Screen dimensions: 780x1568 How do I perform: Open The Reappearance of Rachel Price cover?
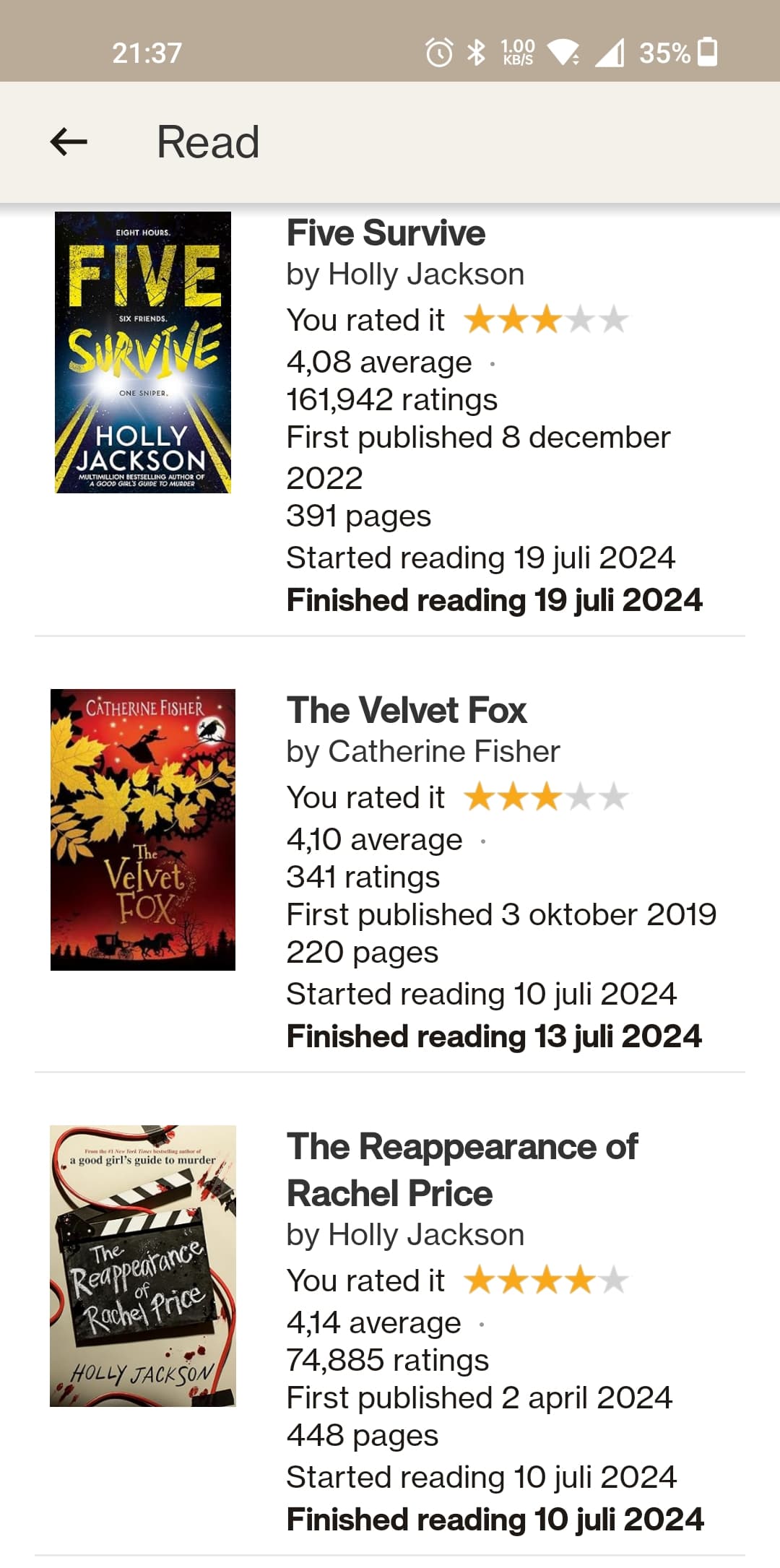click(x=143, y=1266)
